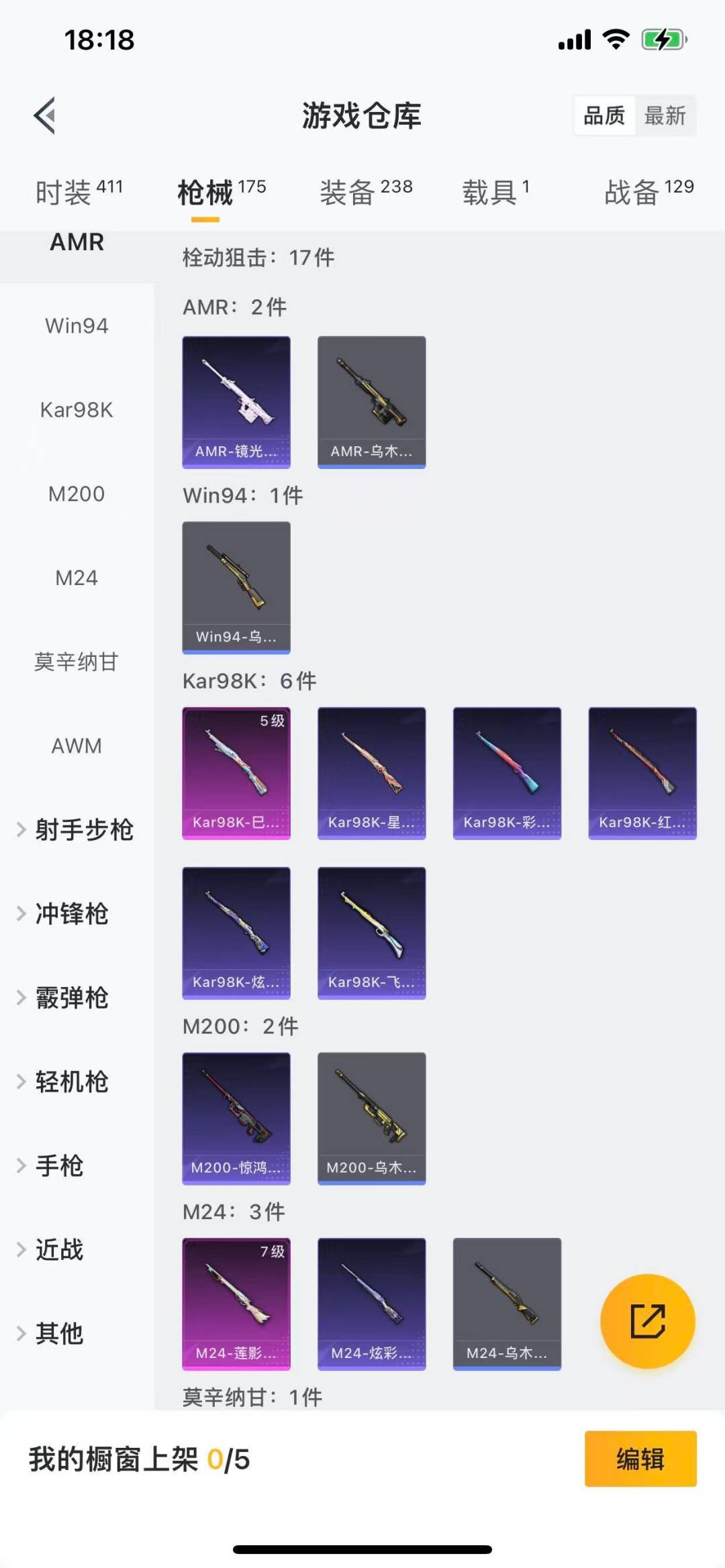725x1568 pixels.
Task: Open the level 5 Kar98K-巳 skin
Action: tap(236, 773)
